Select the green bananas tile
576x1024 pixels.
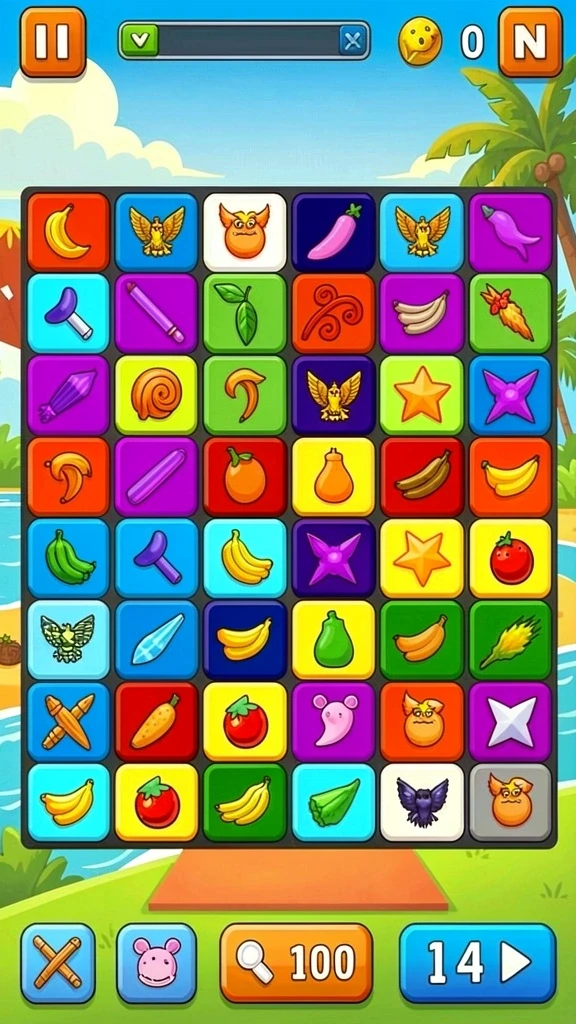click(x=69, y=558)
